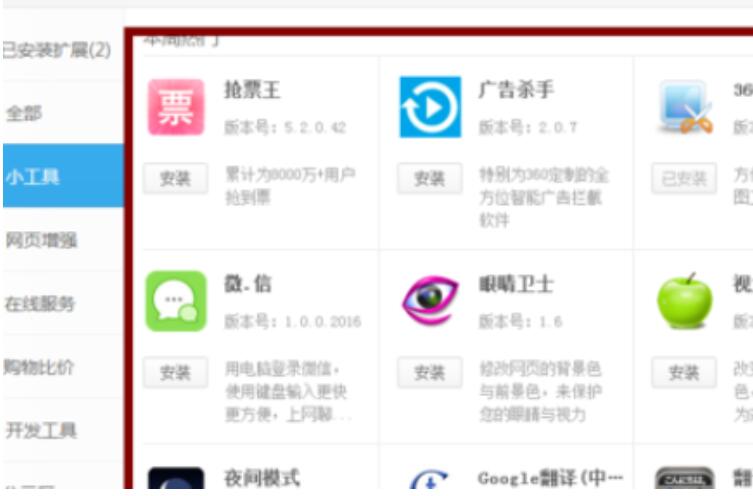
Task: Select the 开发工具 category
Action: [x=41, y=430]
